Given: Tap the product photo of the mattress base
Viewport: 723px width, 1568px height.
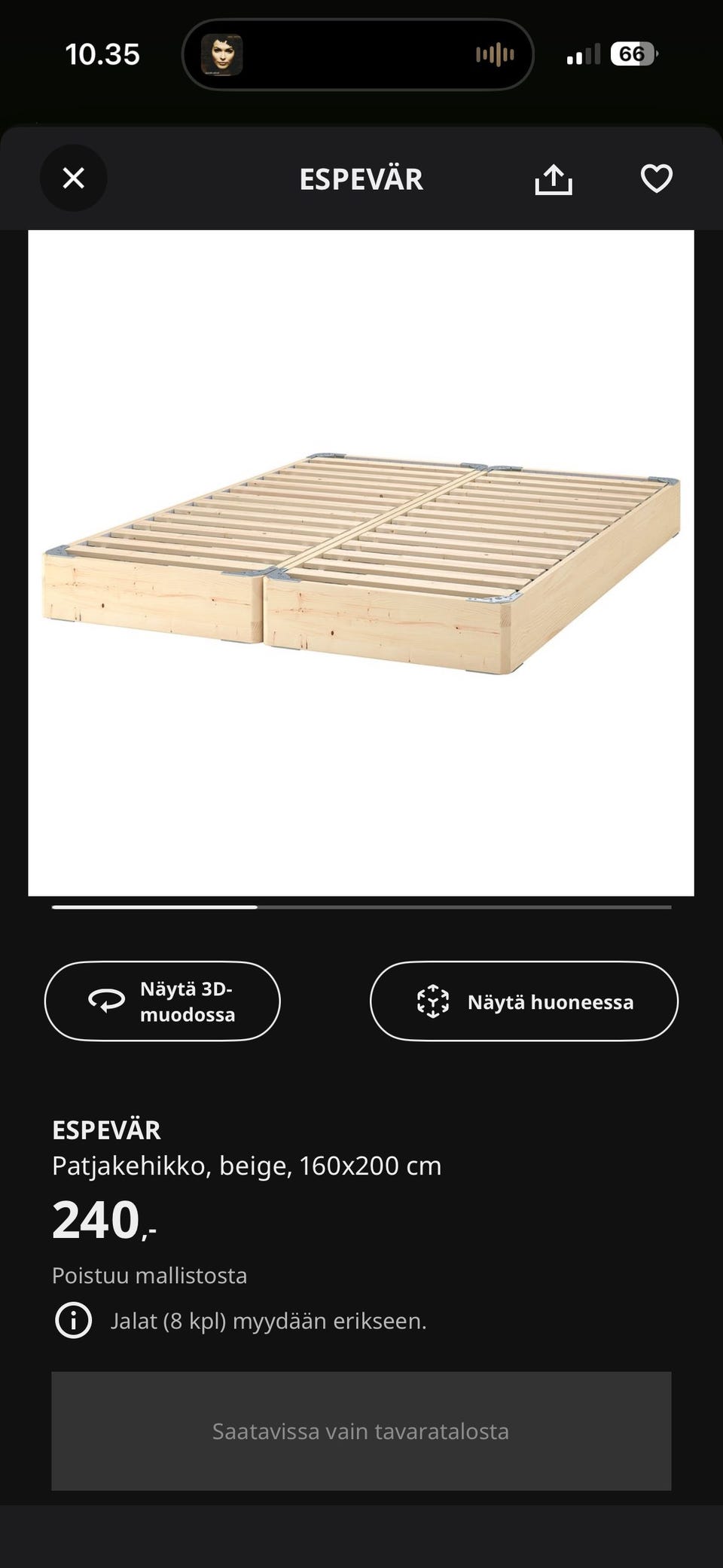Looking at the screenshot, I should coord(361,561).
